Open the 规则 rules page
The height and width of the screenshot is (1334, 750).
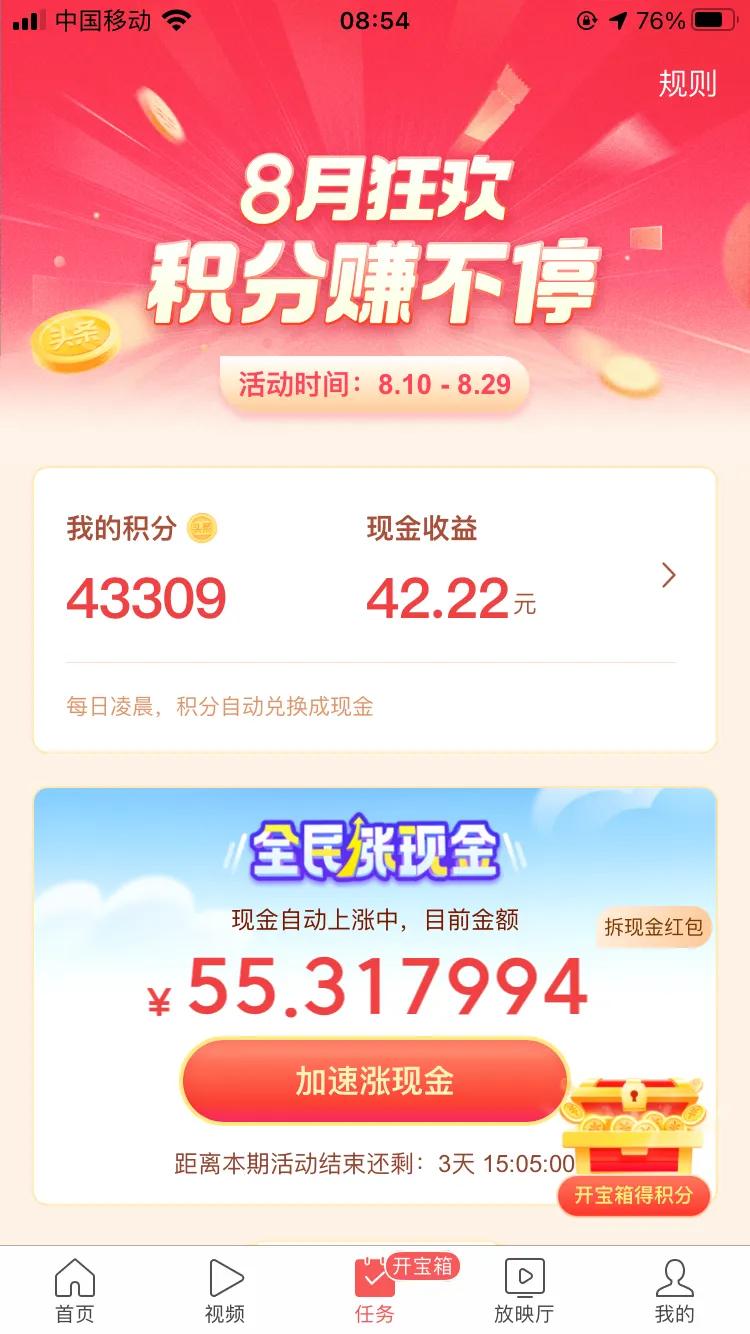[x=686, y=86]
